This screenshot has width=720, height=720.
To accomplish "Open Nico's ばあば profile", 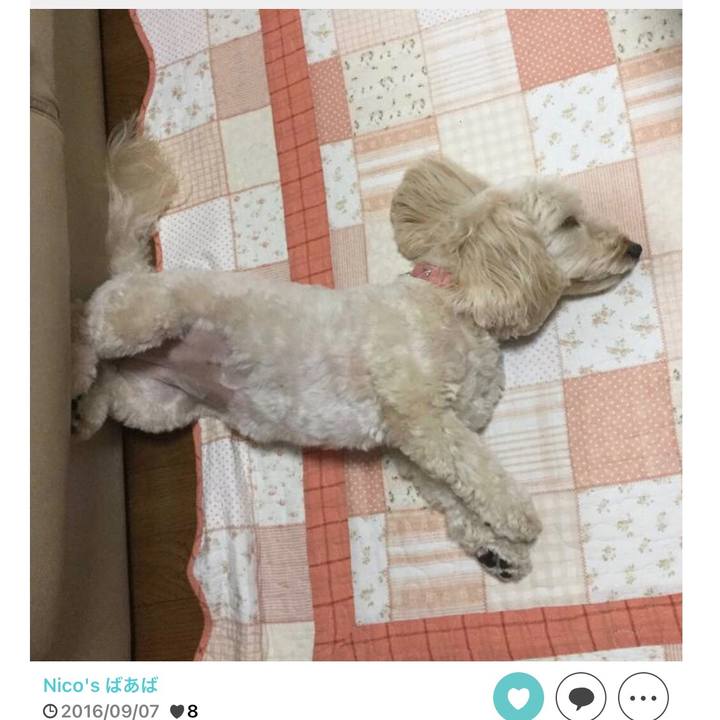I will tap(100, 685).
